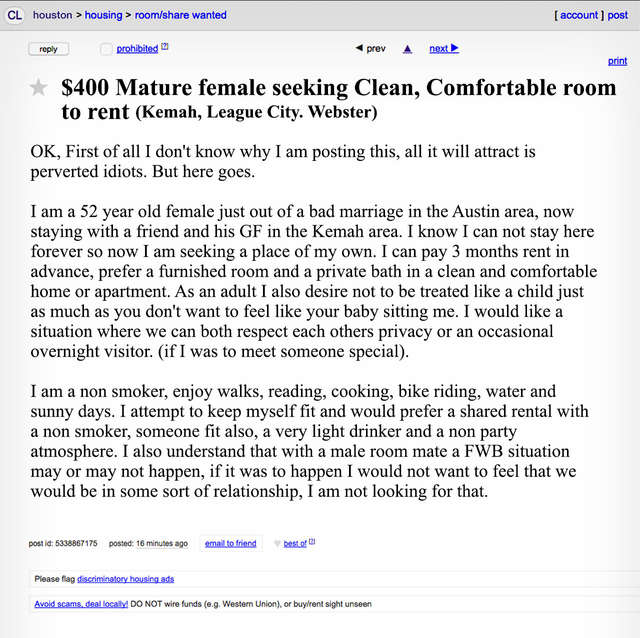Open Avoid scams, deal locally link
Screen dimensions: 640x638
point(81,605)
